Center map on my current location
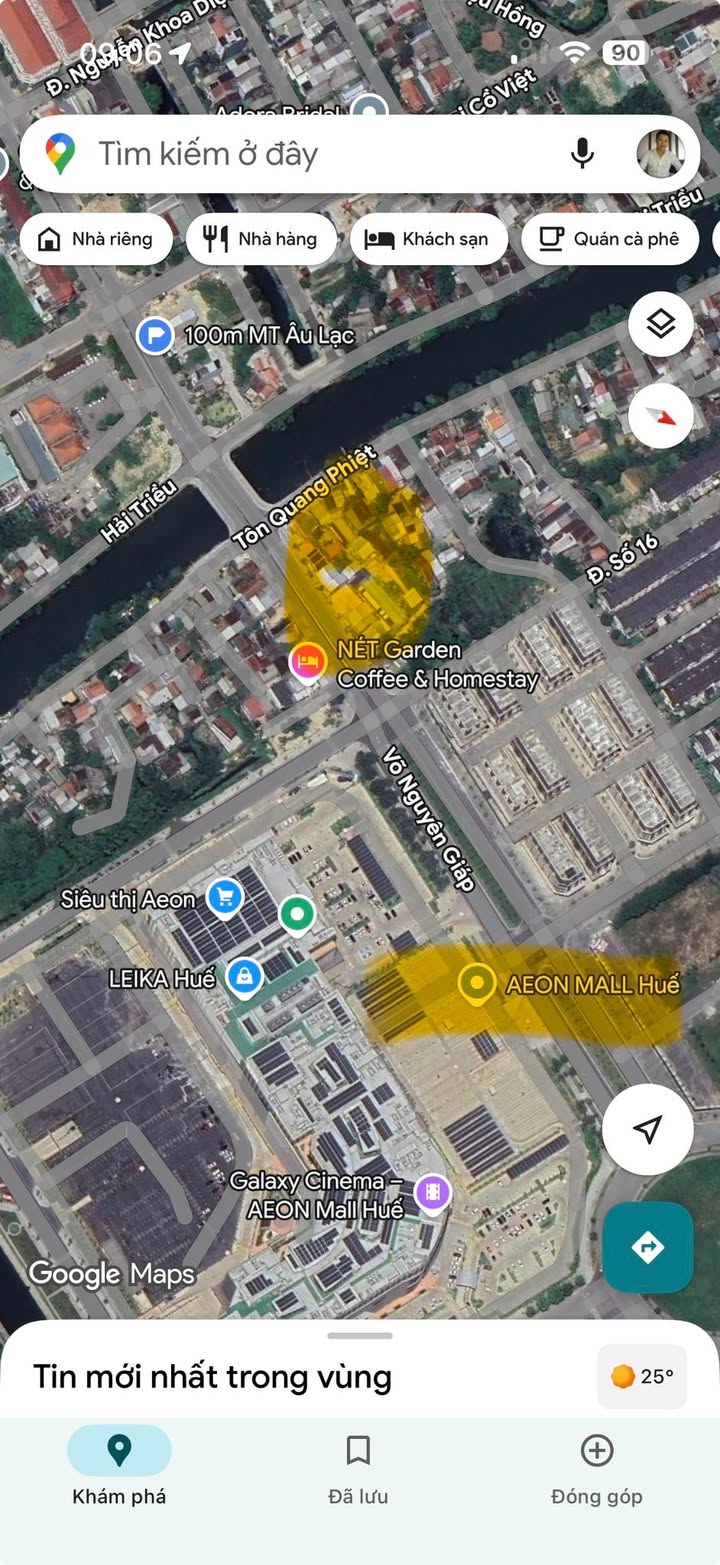Screen dimensions: 720x1565 click(x=647, y=1129)
